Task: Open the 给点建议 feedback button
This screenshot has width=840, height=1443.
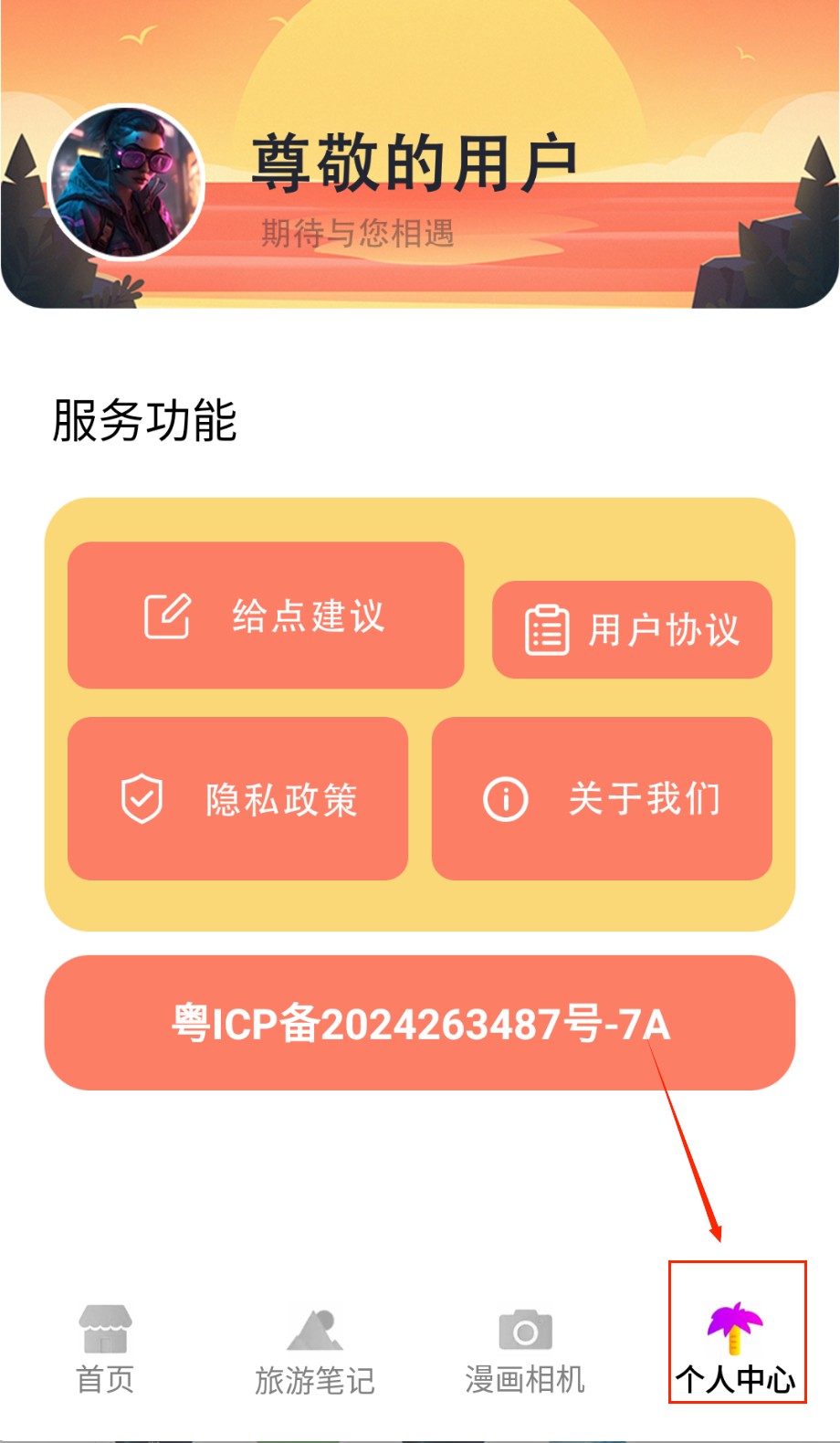Action: pos(266,616)
